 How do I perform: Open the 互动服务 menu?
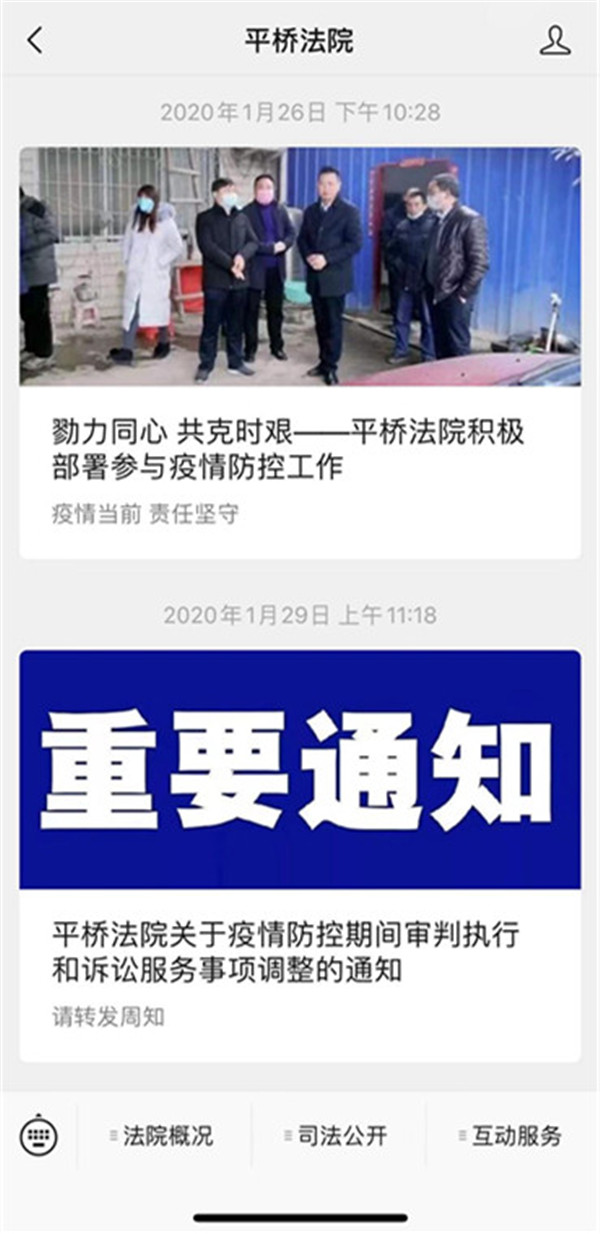coord(512,1135)
